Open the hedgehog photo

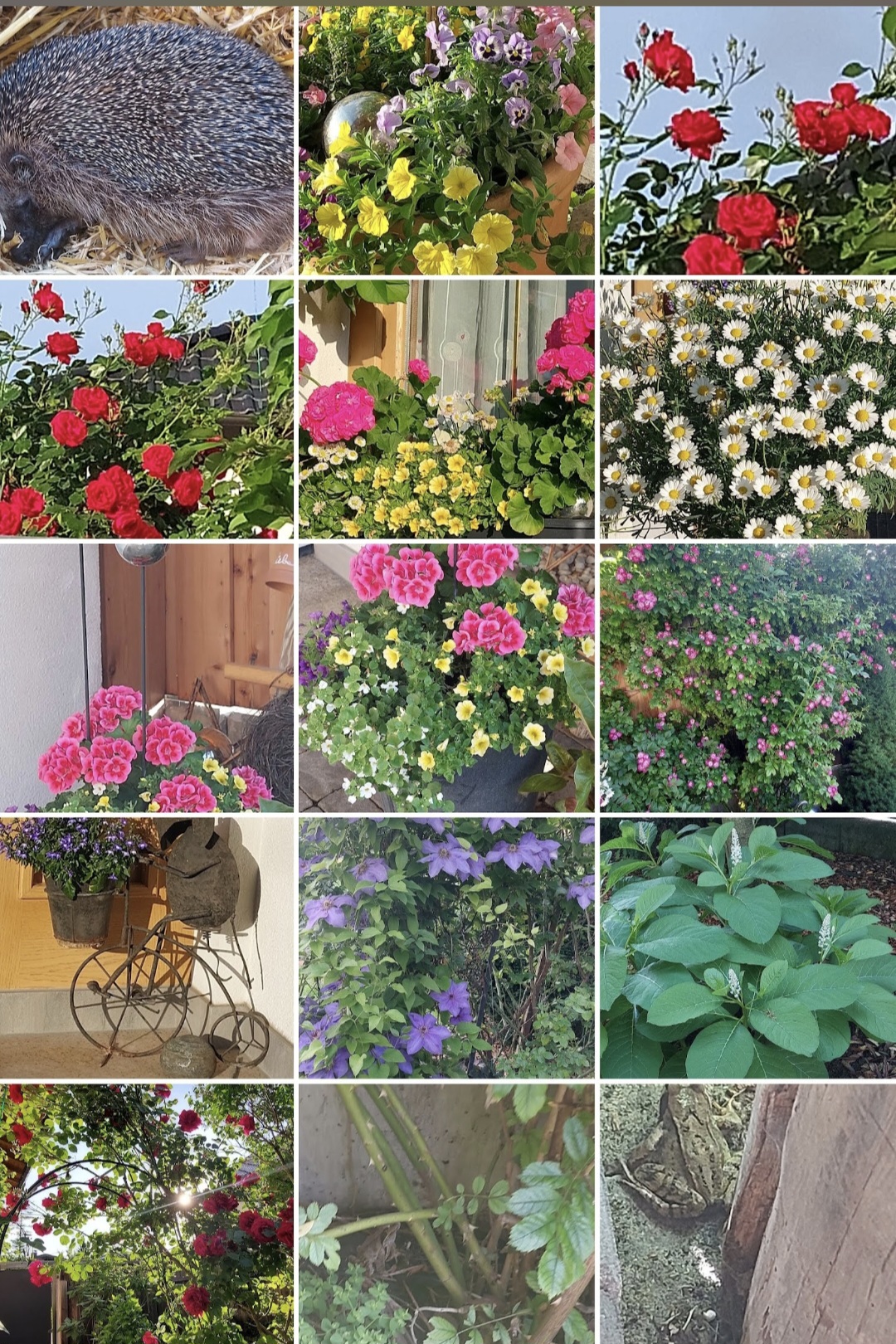click(147, 141)
